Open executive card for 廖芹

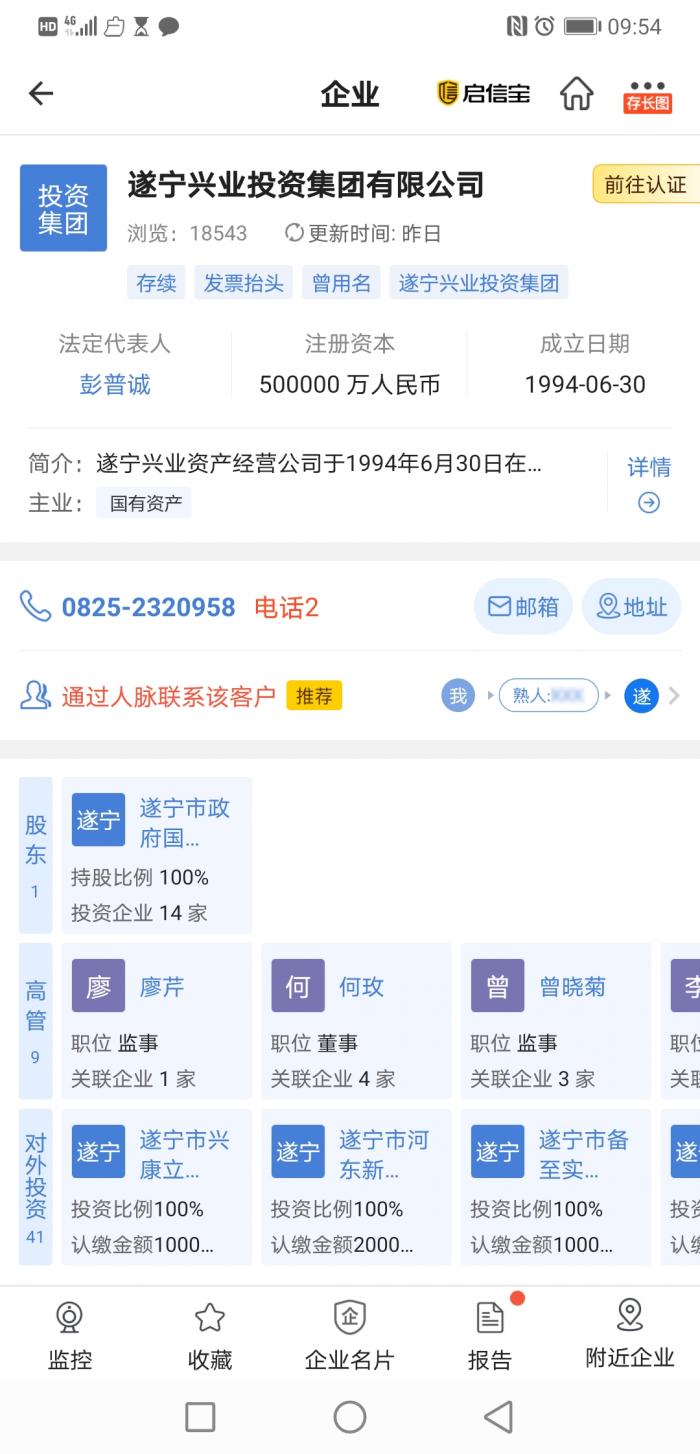coord(157,1021)
